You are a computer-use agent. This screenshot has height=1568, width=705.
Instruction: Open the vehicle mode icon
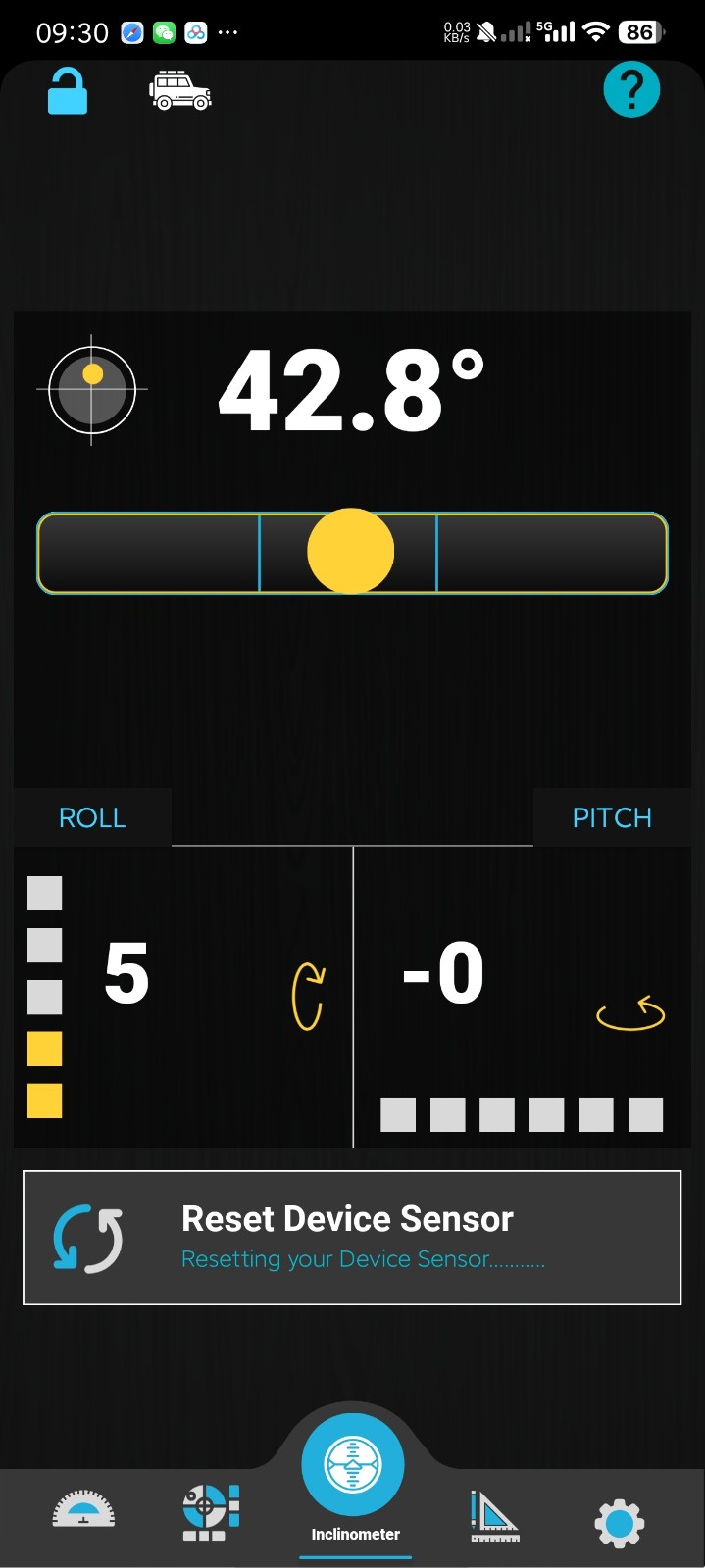(180, 91)
